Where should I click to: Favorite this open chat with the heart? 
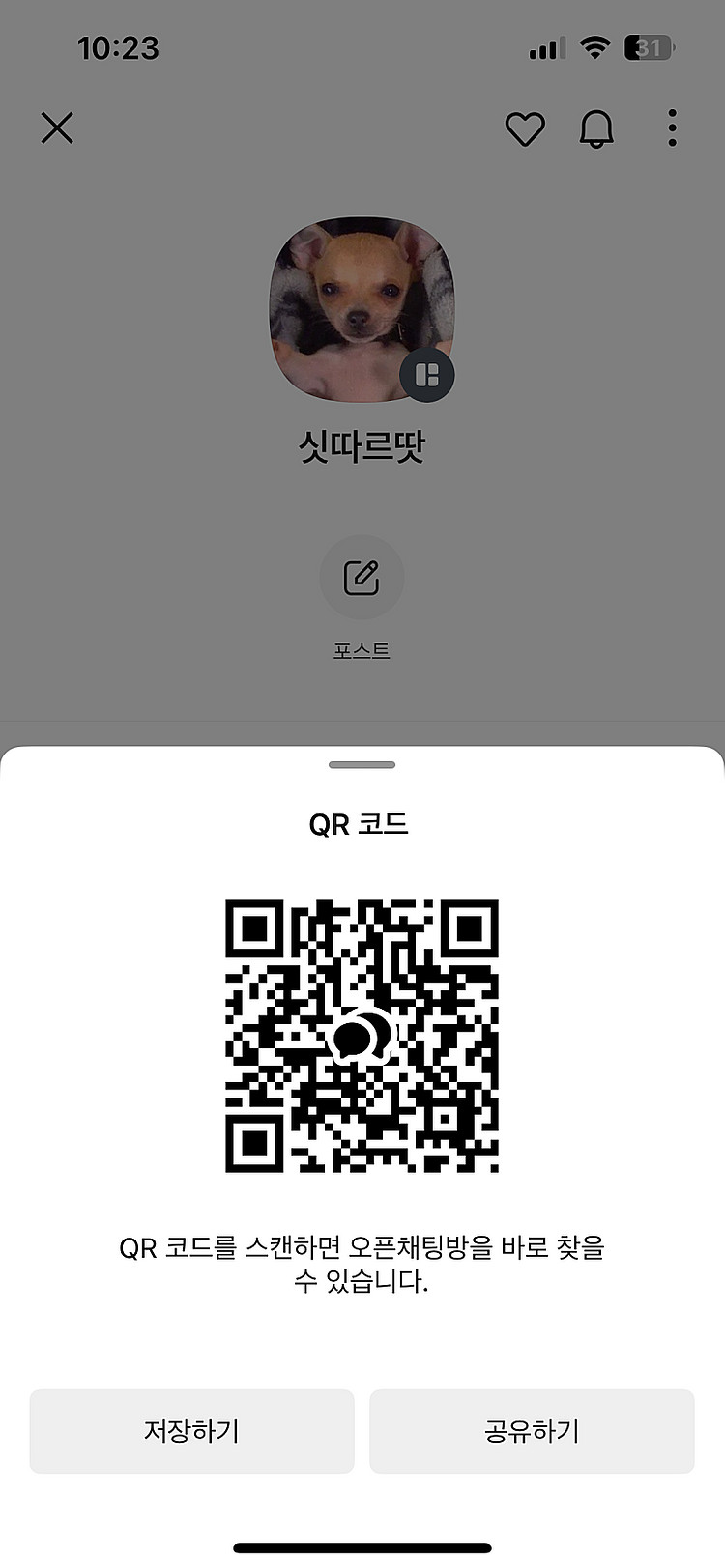[525, 128]
